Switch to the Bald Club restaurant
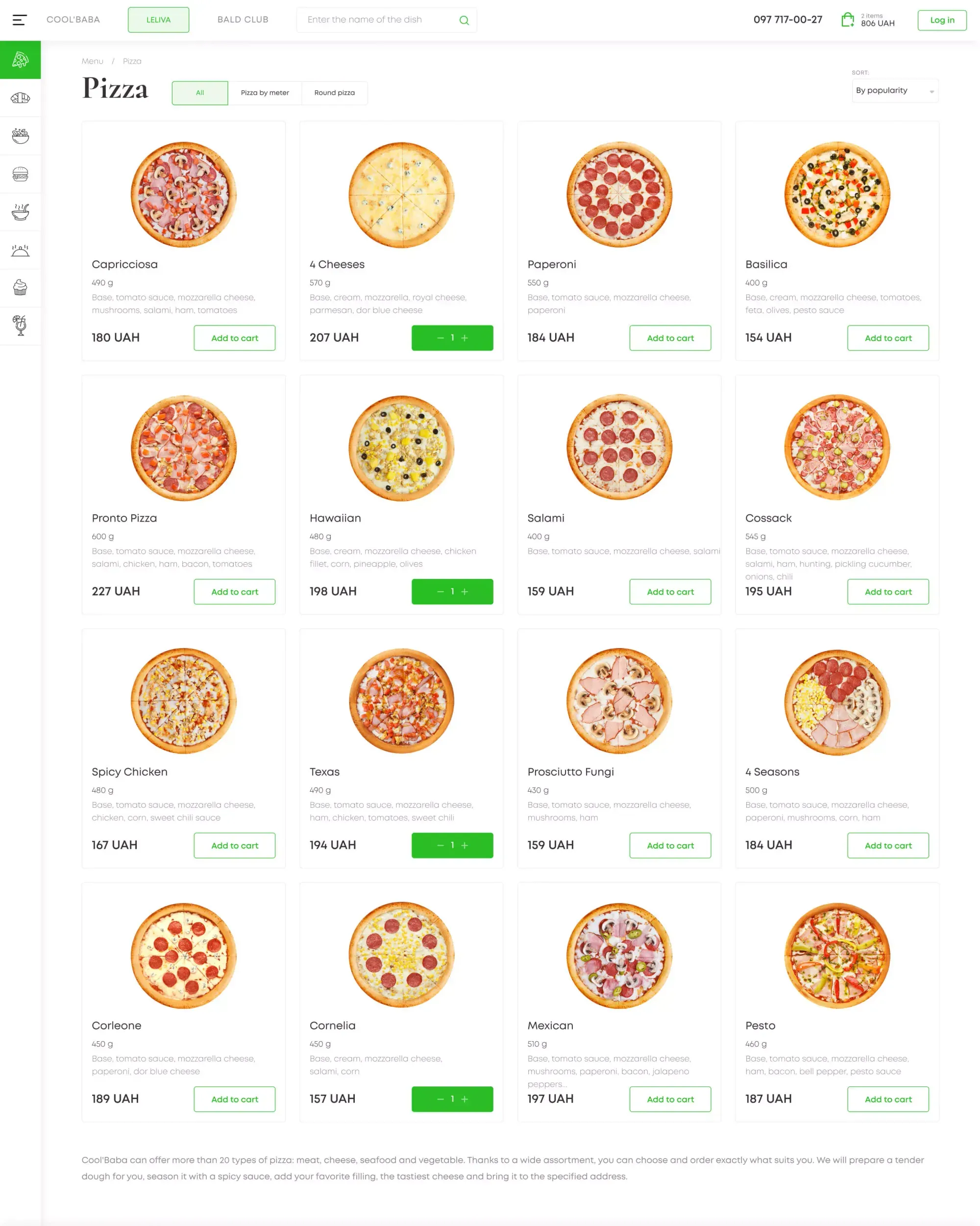 click(243, 20)
